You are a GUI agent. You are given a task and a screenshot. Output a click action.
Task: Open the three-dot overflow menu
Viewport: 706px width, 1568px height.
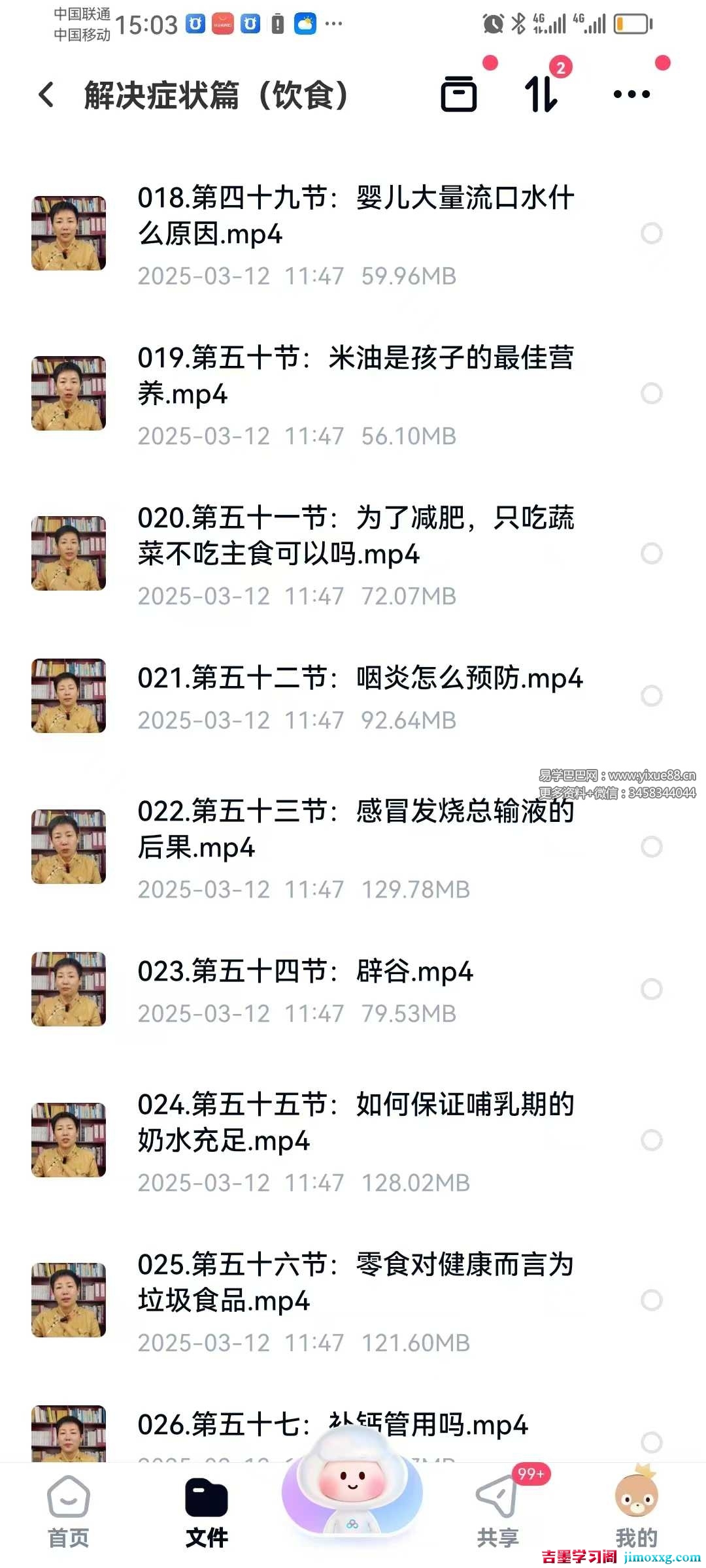click(x=631, y=95)
